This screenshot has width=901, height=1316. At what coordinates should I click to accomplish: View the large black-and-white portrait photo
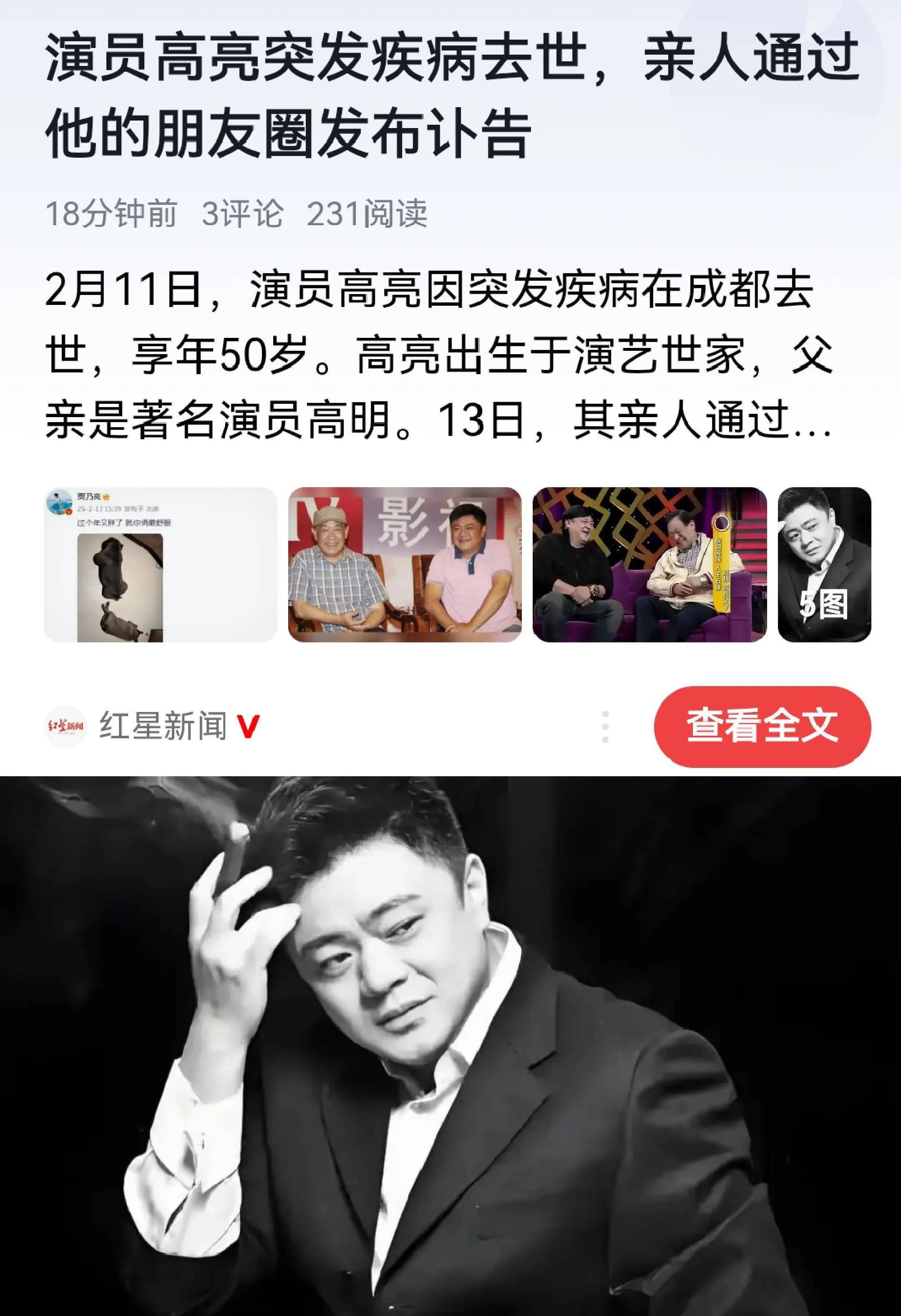tap(450, 1045)
